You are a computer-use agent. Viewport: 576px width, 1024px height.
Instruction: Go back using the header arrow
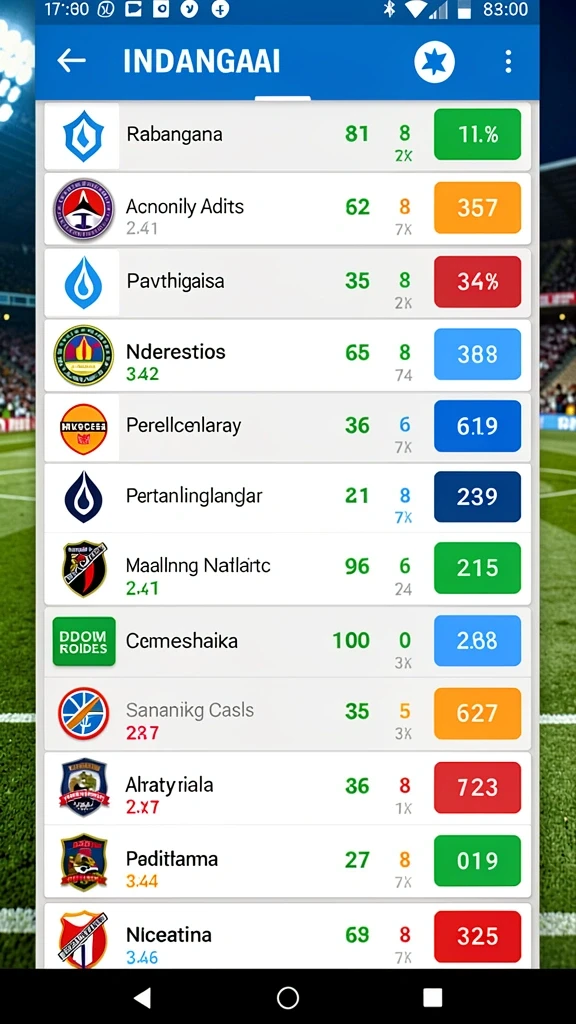(71, 61)
